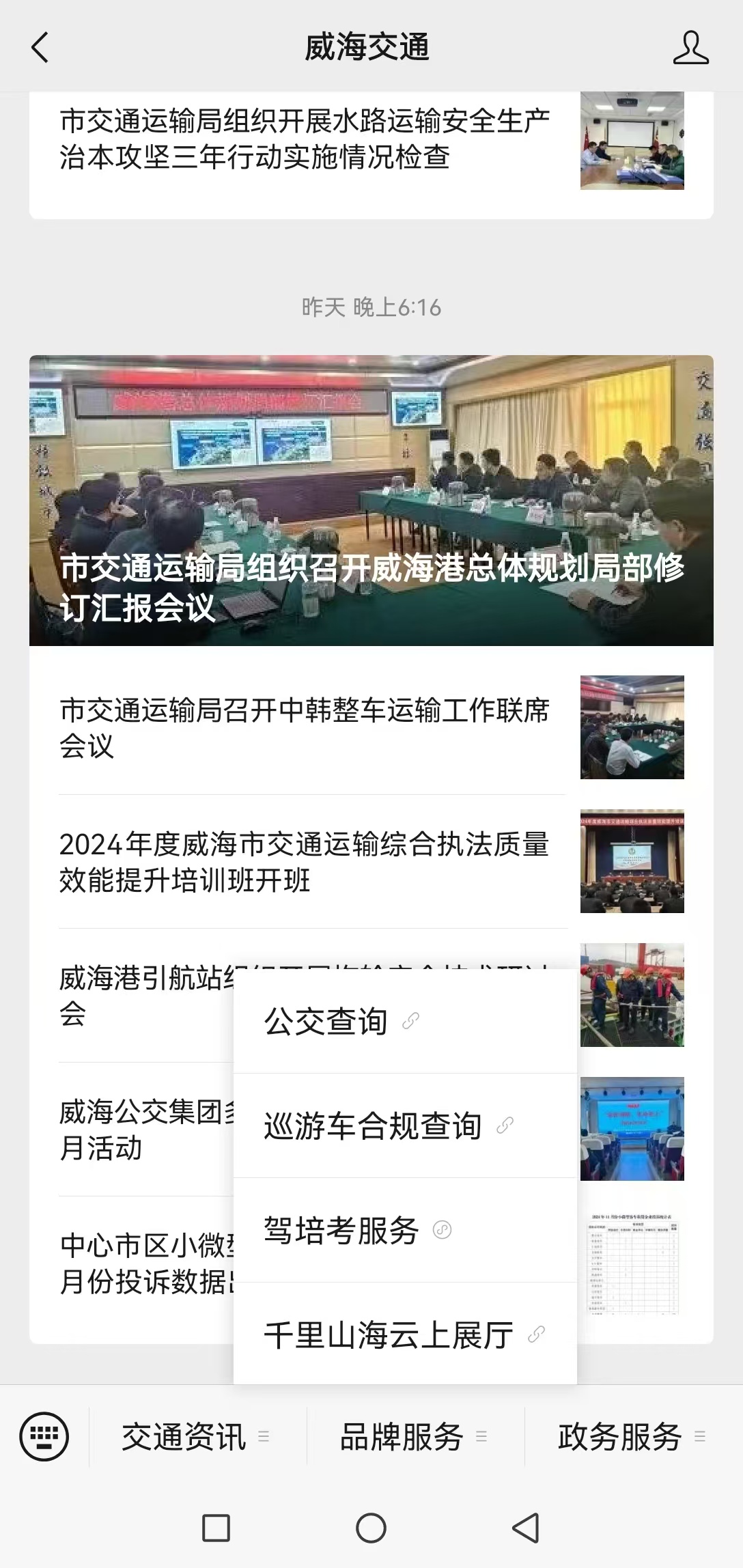The width and height of the screenshot is (743, 1568).
Task: Open article on 水路运输安全生产 inspection
Action: [x=371, y=139]
